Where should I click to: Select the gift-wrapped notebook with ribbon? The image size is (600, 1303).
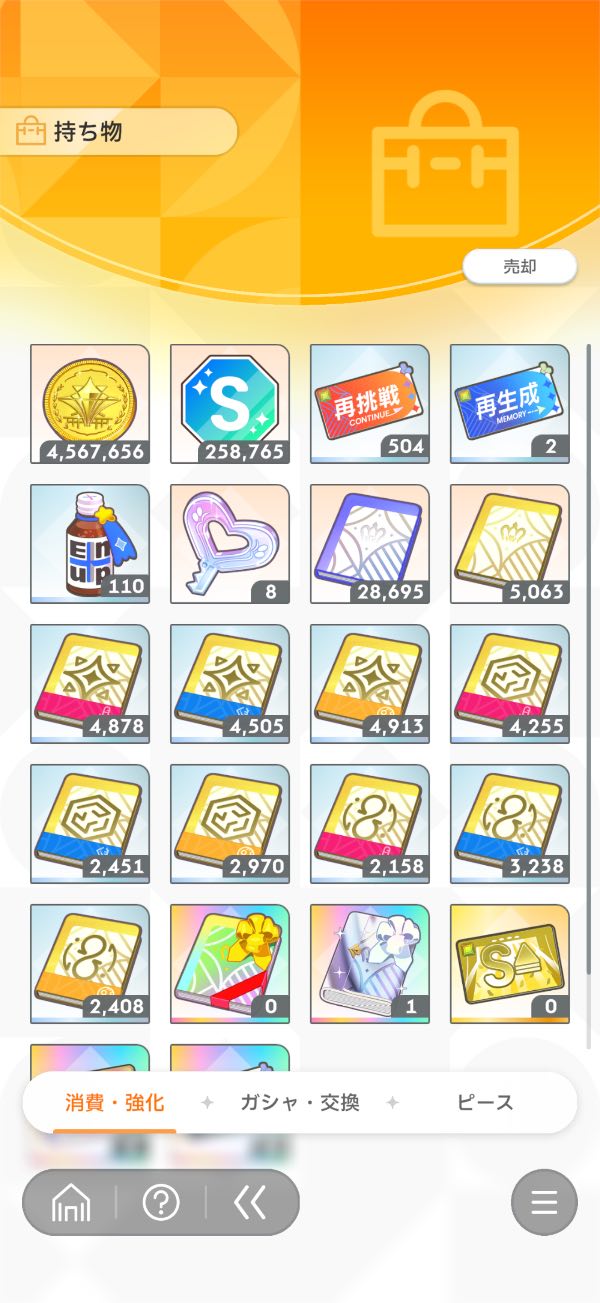coord(230,964)
